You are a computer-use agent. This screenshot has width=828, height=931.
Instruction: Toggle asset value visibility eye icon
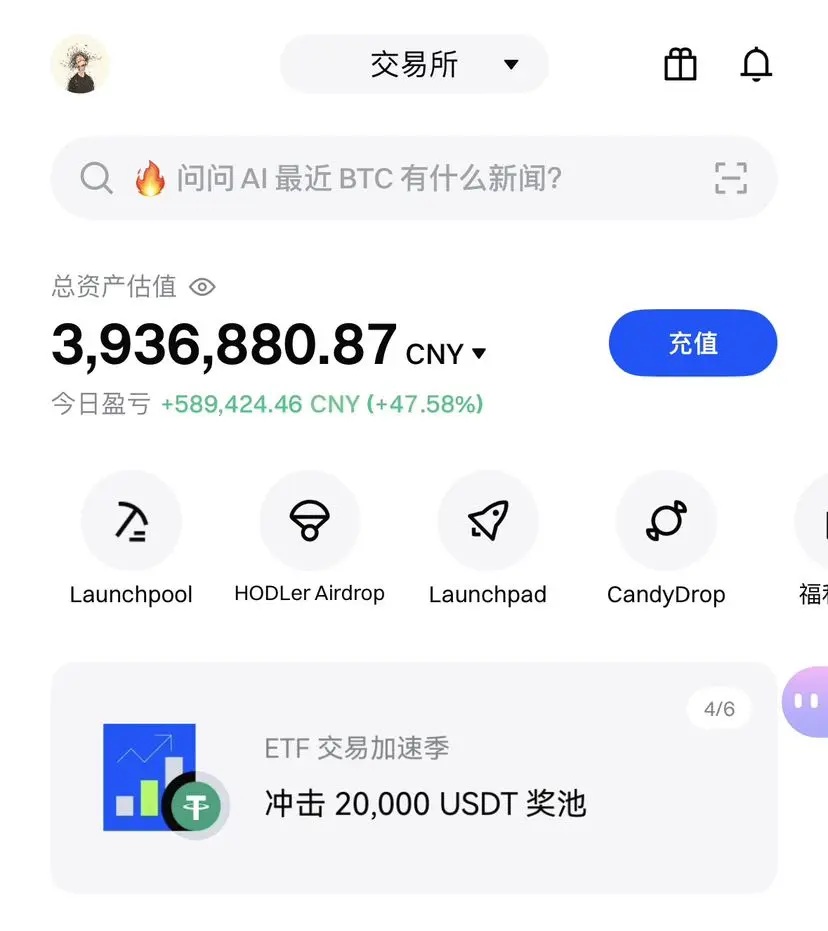[x=202, y=287]
